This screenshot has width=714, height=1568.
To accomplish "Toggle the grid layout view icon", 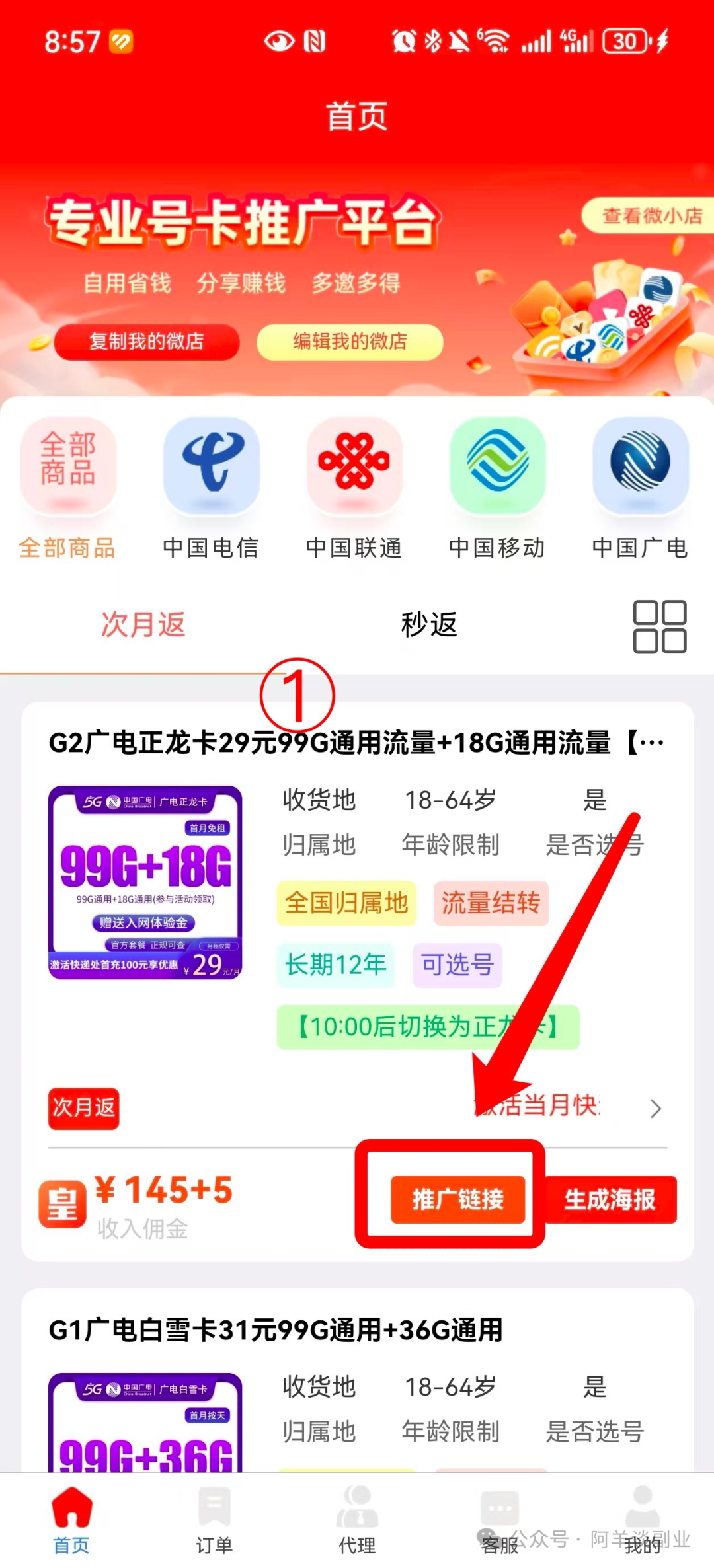I will coord(659,626).
